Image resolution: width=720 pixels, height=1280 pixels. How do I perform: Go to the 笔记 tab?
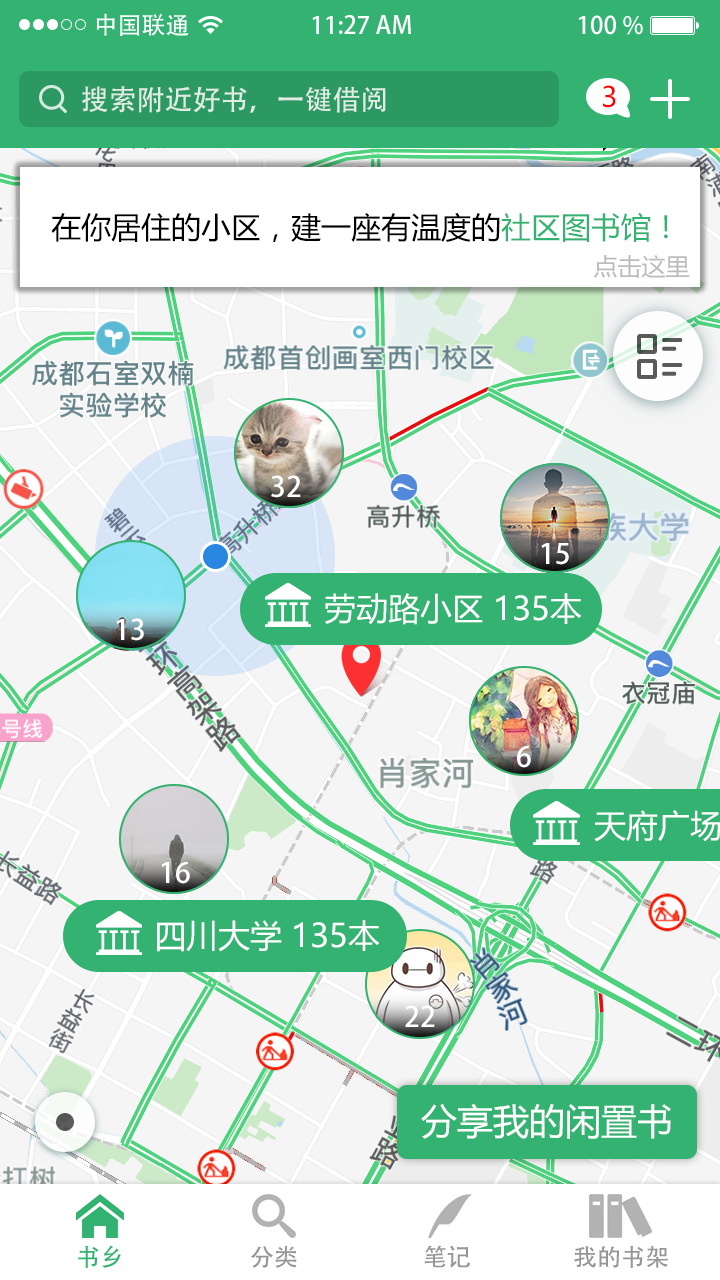pyautogui.click(x=447, y=1232)
